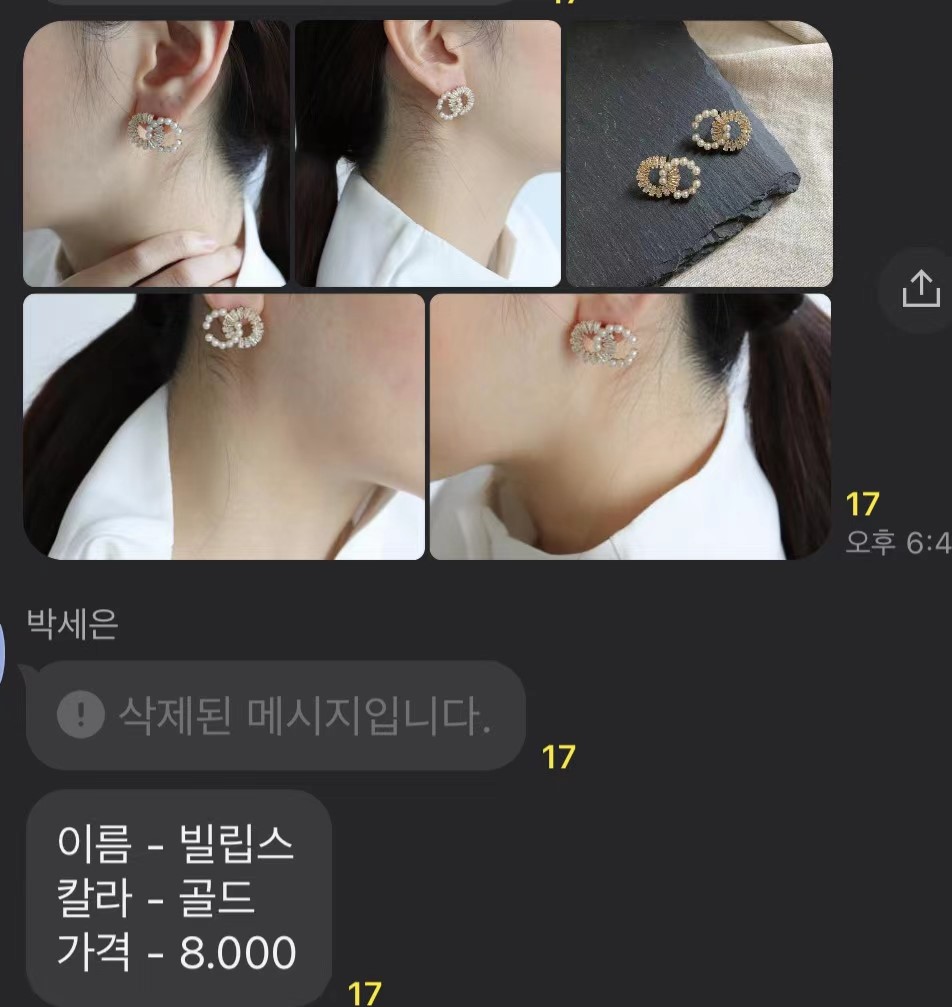Open second photo showing earring side view
The width and height of the screenshot is (952, 1007).
428,153
